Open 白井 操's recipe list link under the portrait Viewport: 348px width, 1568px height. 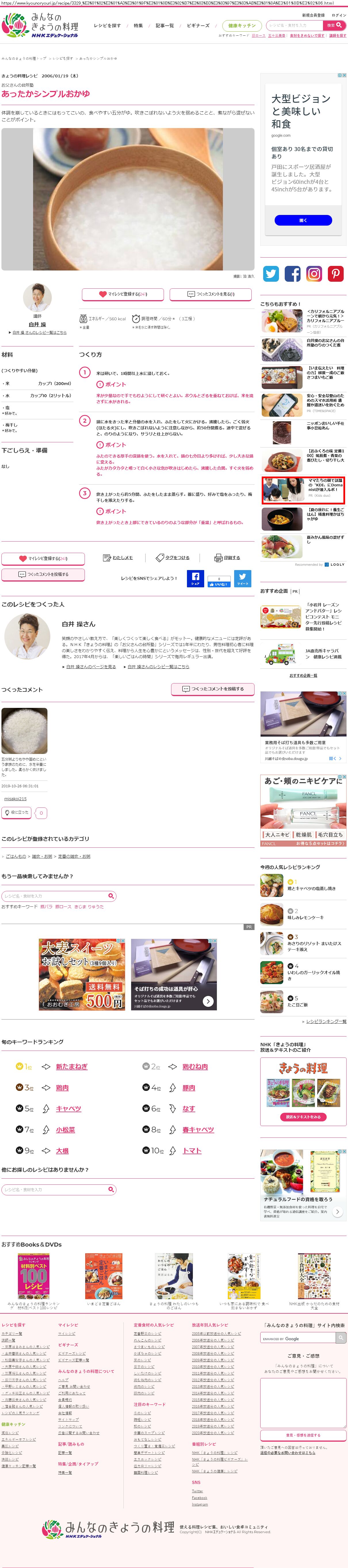tap(40, 332)
